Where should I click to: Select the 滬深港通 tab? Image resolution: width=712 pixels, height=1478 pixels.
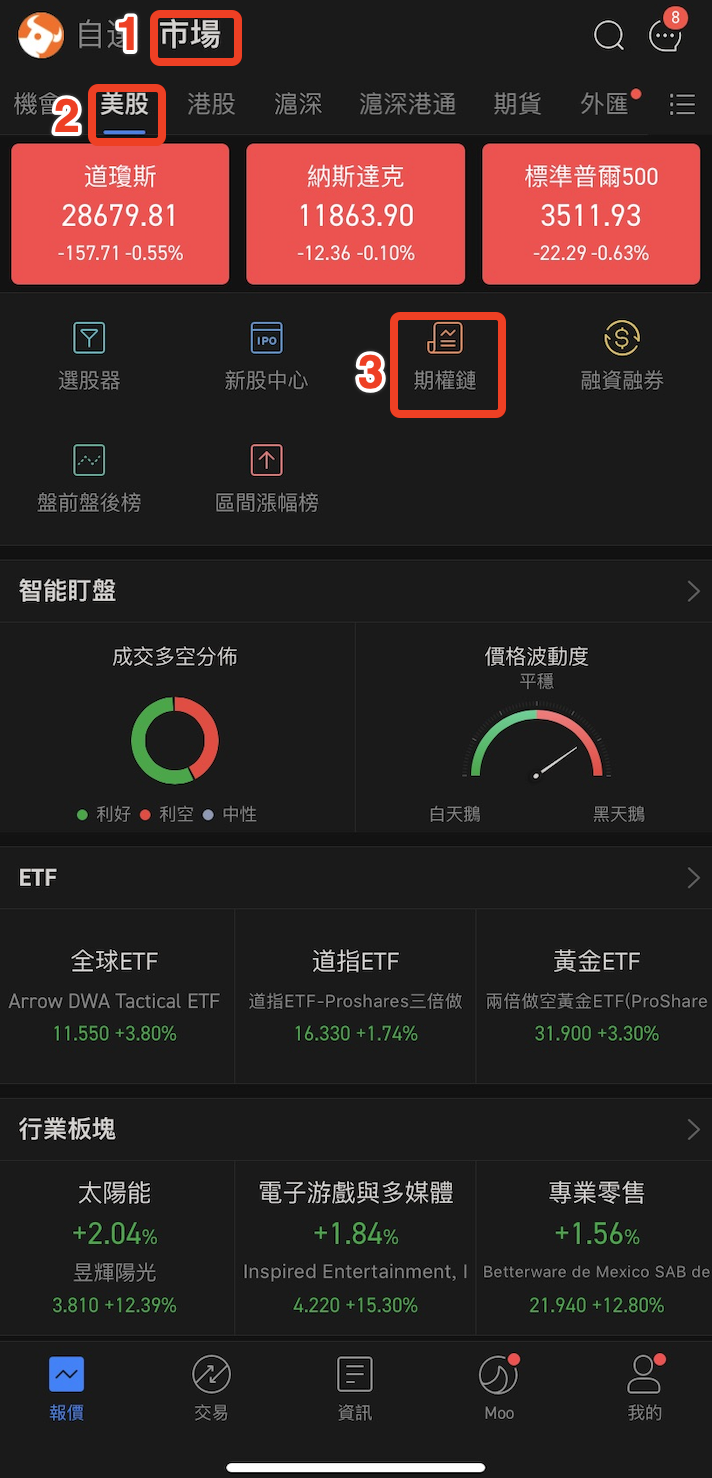click(x=407, y=103)
